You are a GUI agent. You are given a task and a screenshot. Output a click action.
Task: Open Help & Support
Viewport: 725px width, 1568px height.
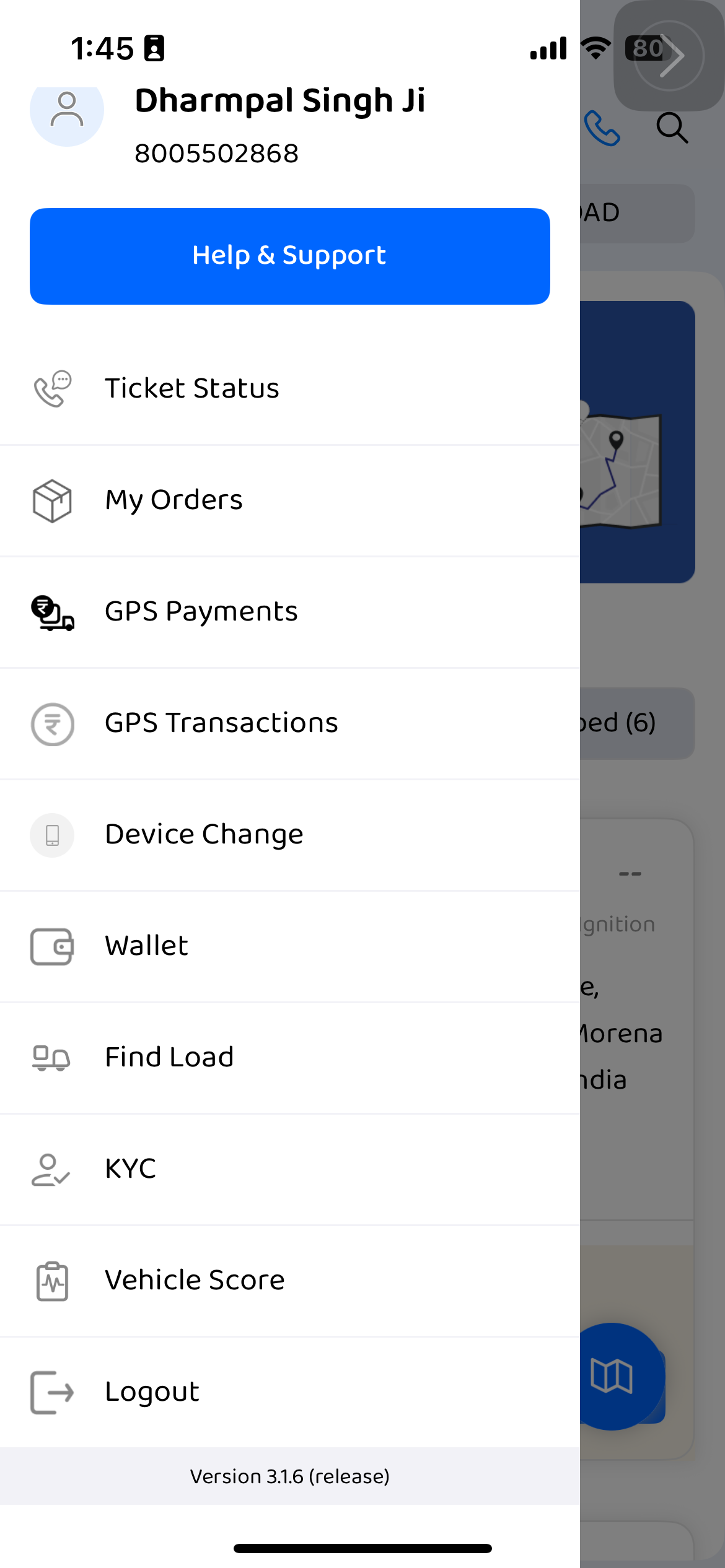coord(289,256)
